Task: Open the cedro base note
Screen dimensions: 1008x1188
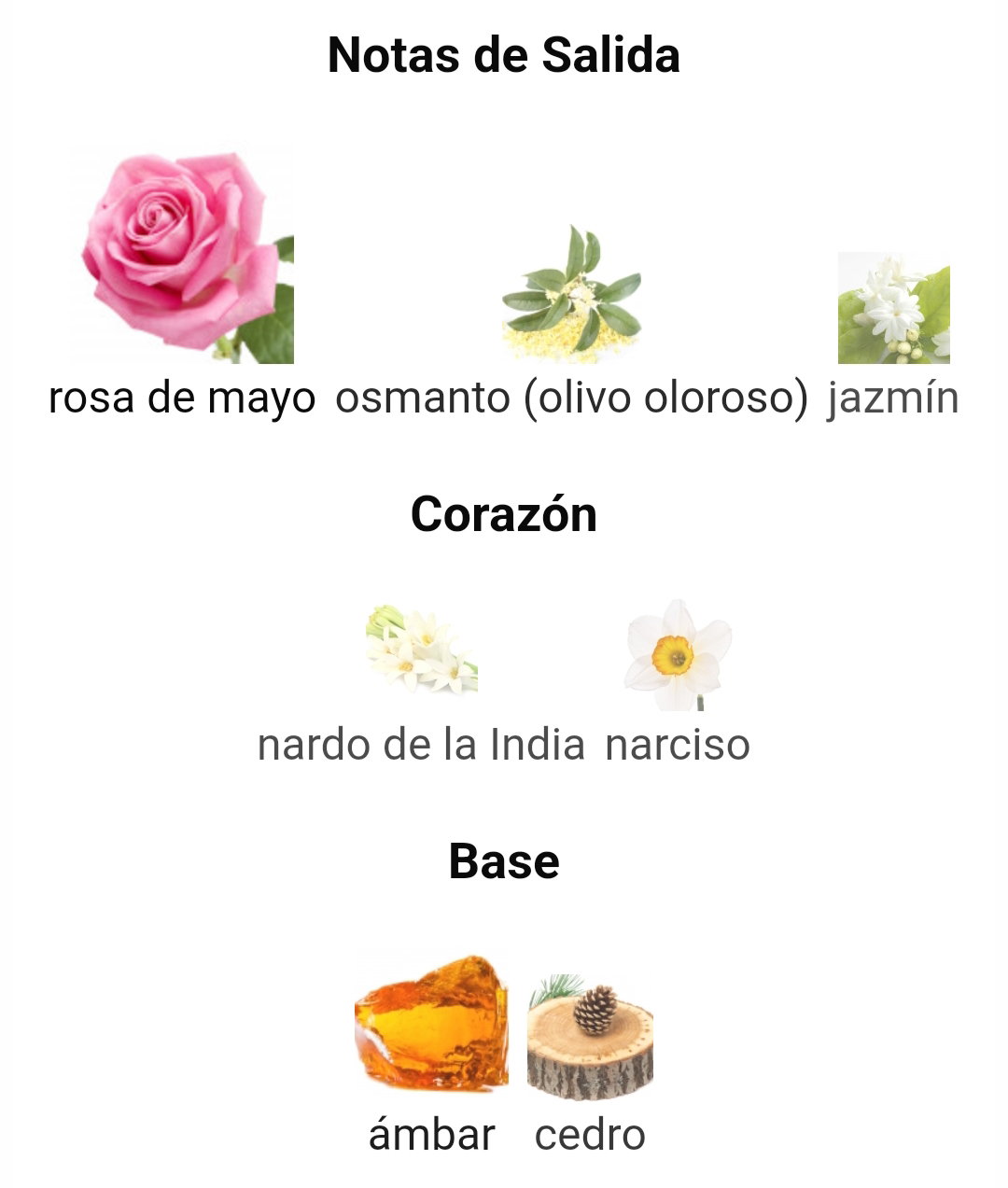Action: coord(590,1035)
